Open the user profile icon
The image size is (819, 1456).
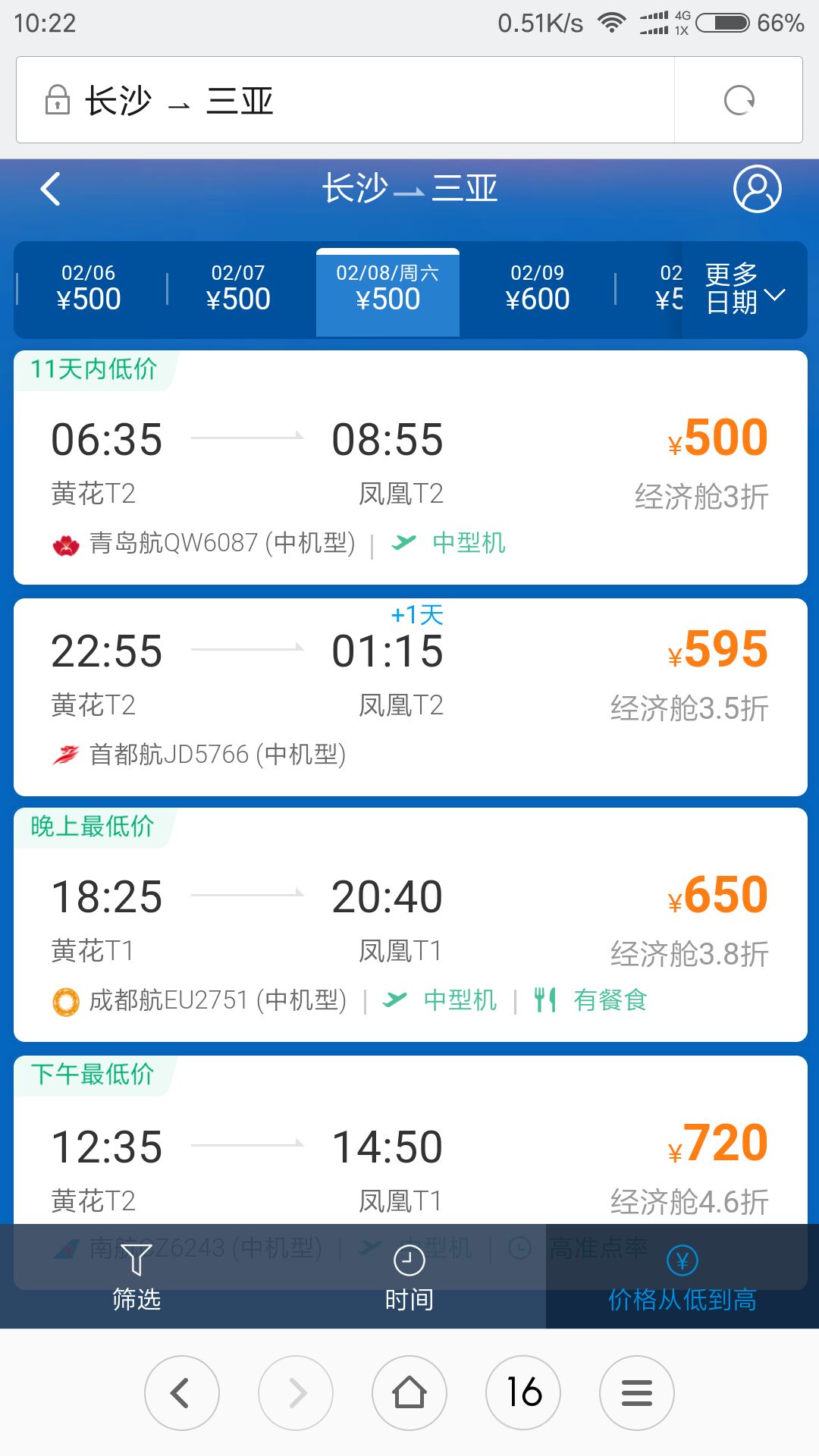[x=757, y=189]
